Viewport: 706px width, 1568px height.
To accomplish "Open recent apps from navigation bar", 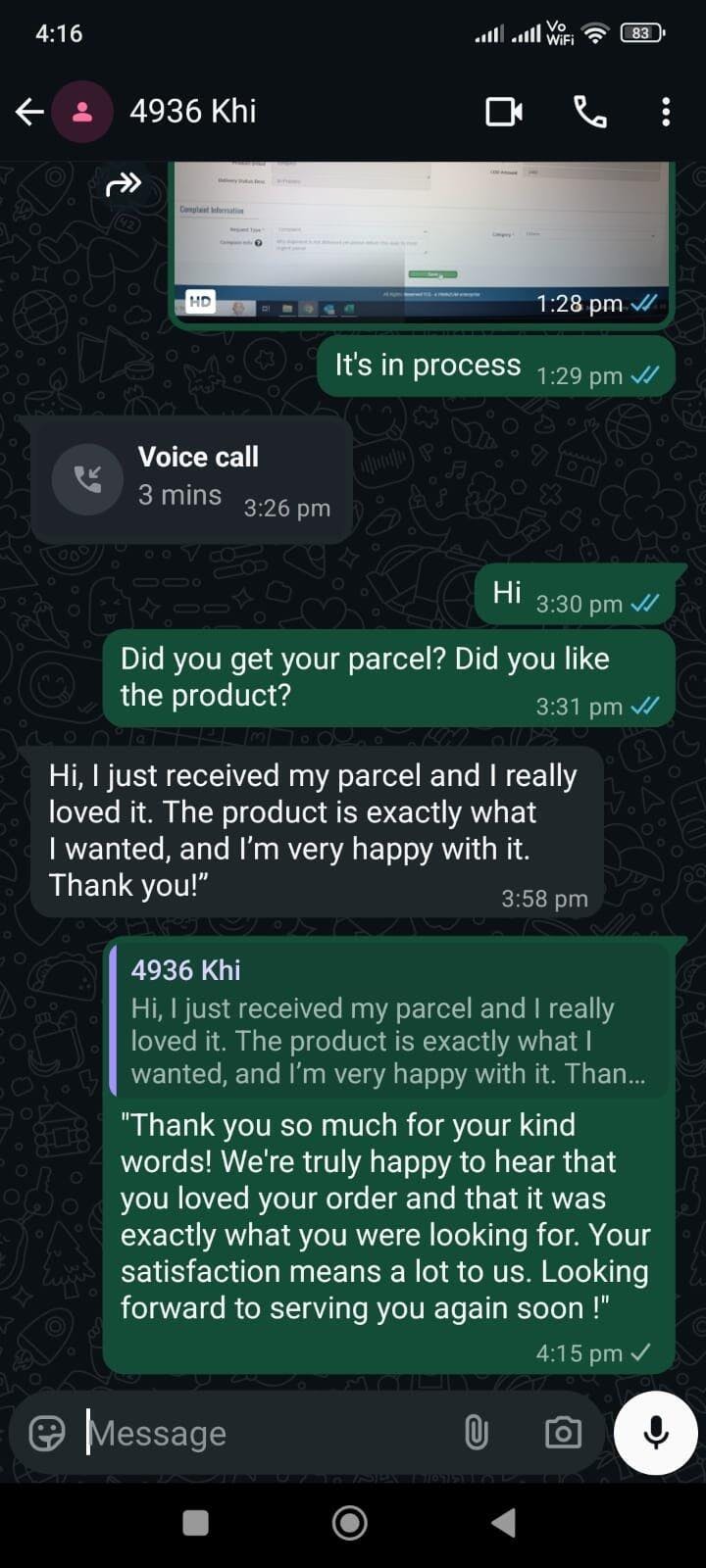I will 196,1522.
